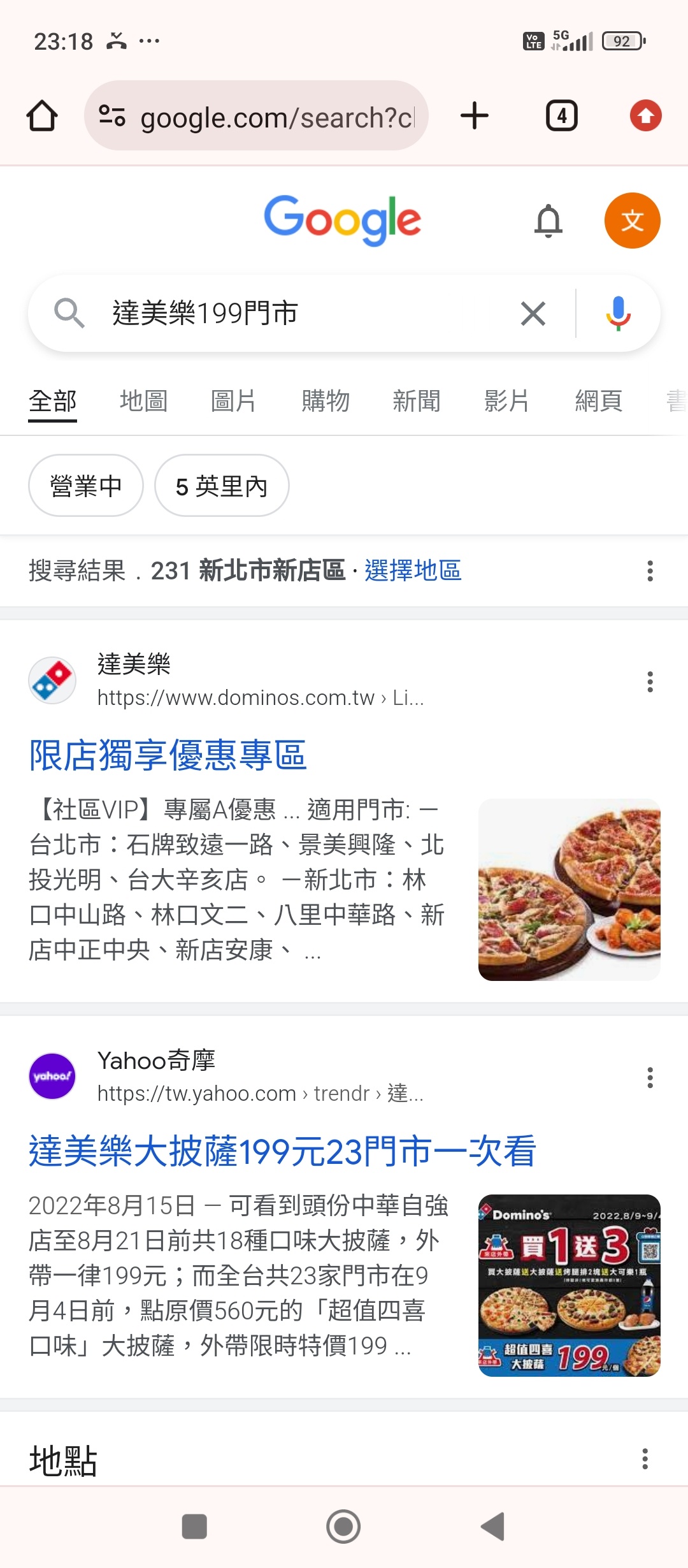Select the 5 英里內 filter chip
Image resolution: width=688 pixels, height=1568 pixels.
[222, 486]
